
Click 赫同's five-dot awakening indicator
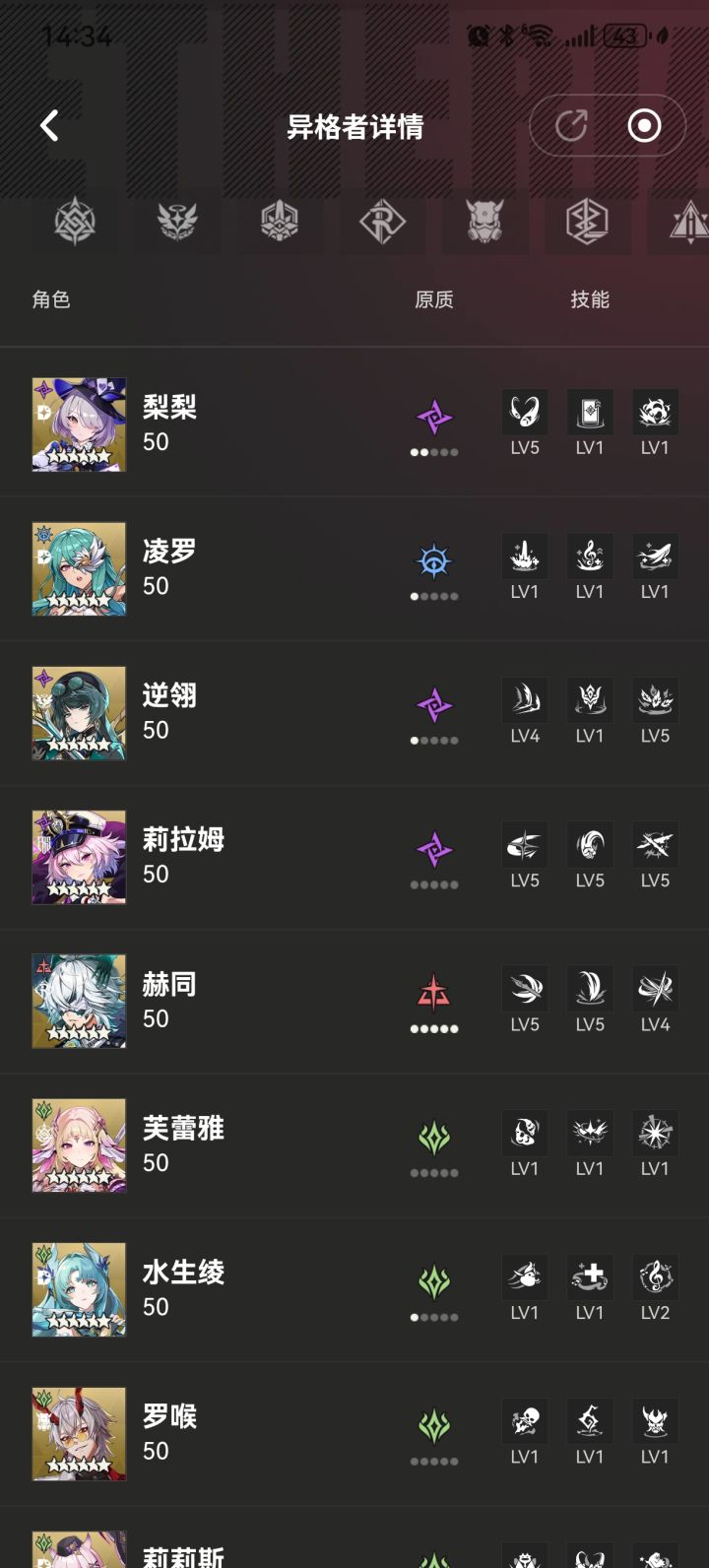(434, 1028)
